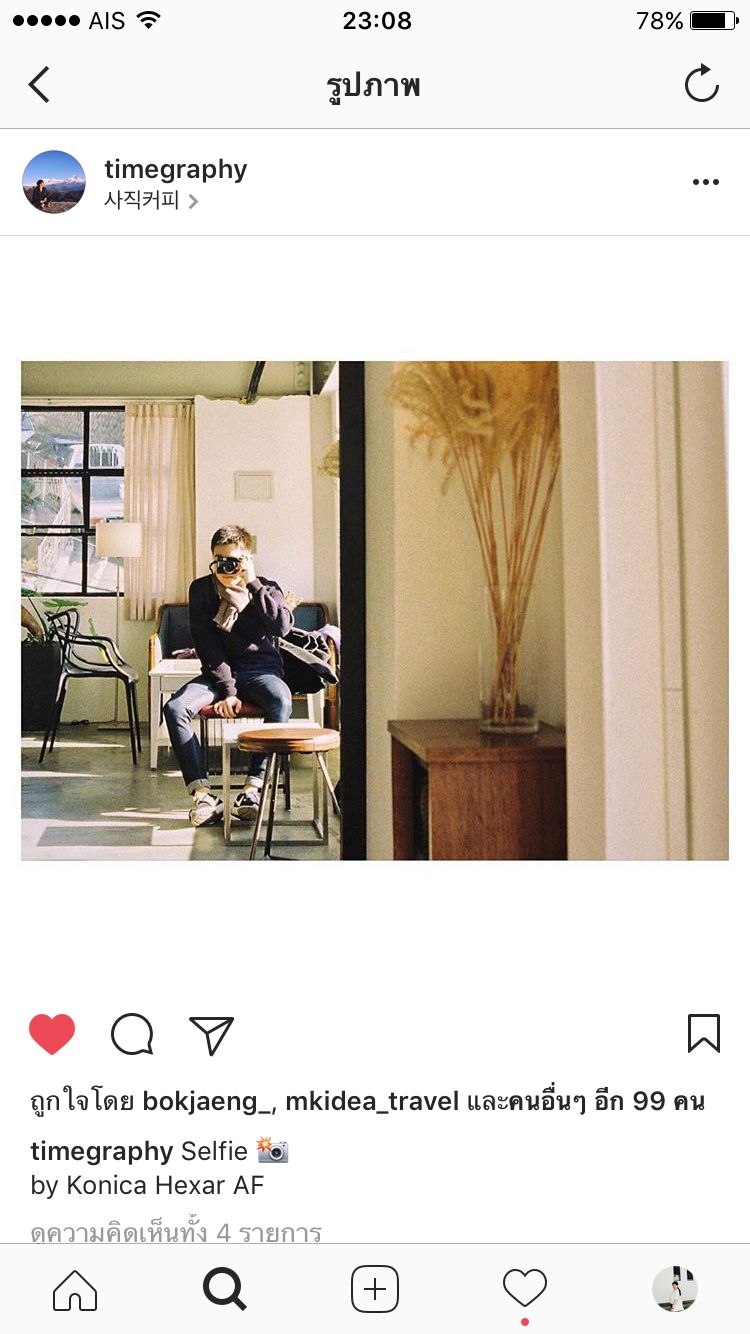The image size is (750, 1334).
Task: Open the three-dot post options menu
Action: (x=706, y=182)
